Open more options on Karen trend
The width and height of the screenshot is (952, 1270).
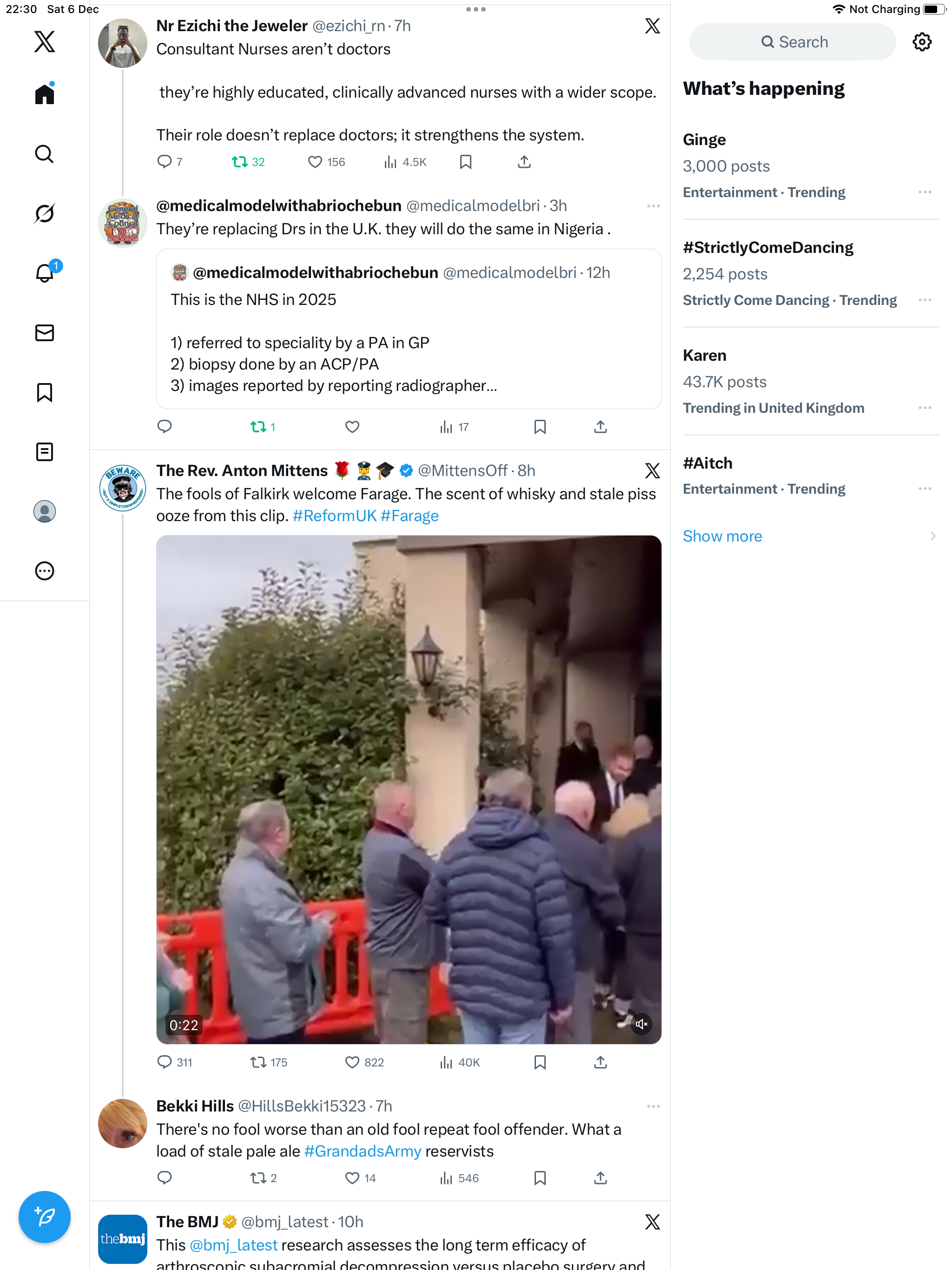(x=924, y=408)
